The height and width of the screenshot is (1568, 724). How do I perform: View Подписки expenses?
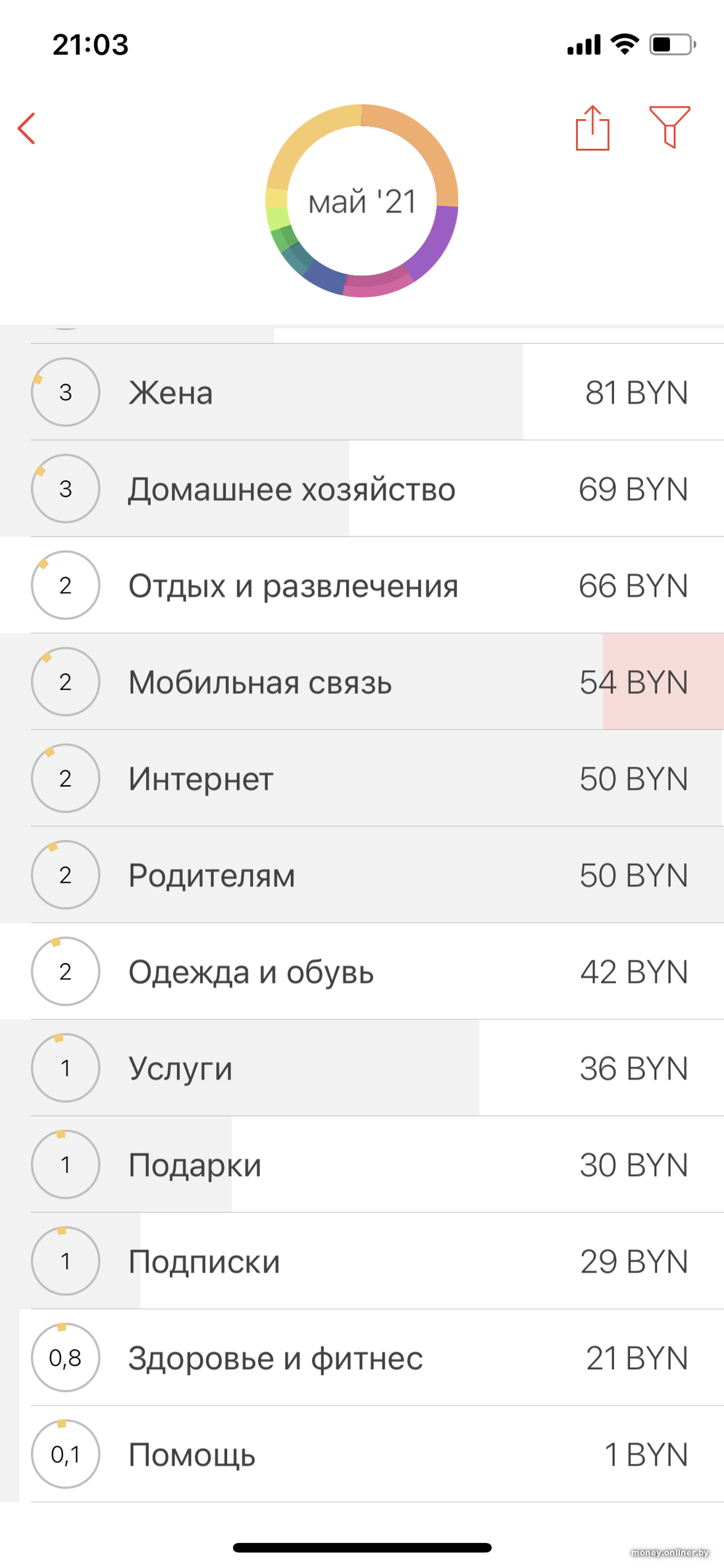pos(362,1261)
